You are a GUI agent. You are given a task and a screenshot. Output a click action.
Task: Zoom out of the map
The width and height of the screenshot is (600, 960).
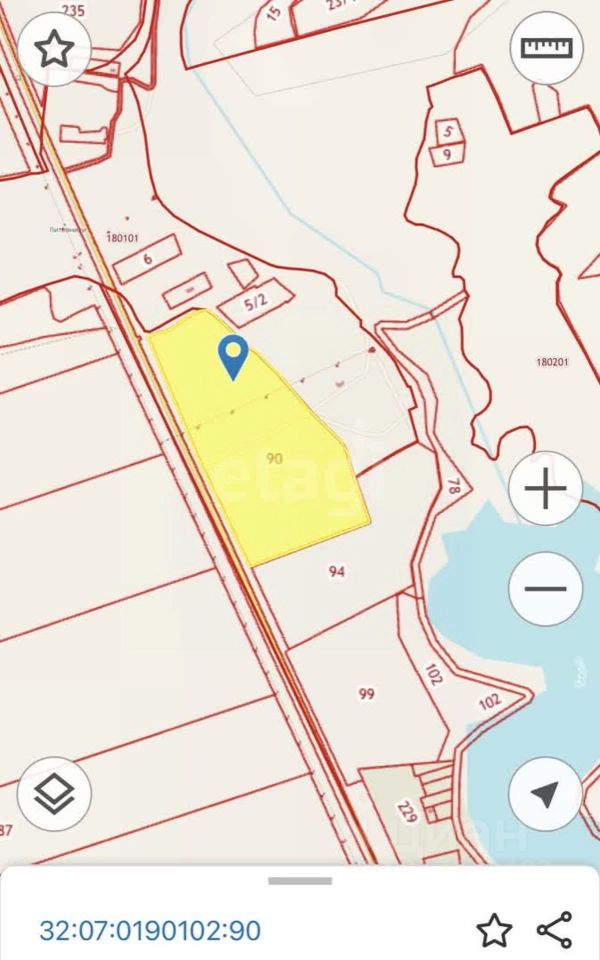tap(545, 588)
